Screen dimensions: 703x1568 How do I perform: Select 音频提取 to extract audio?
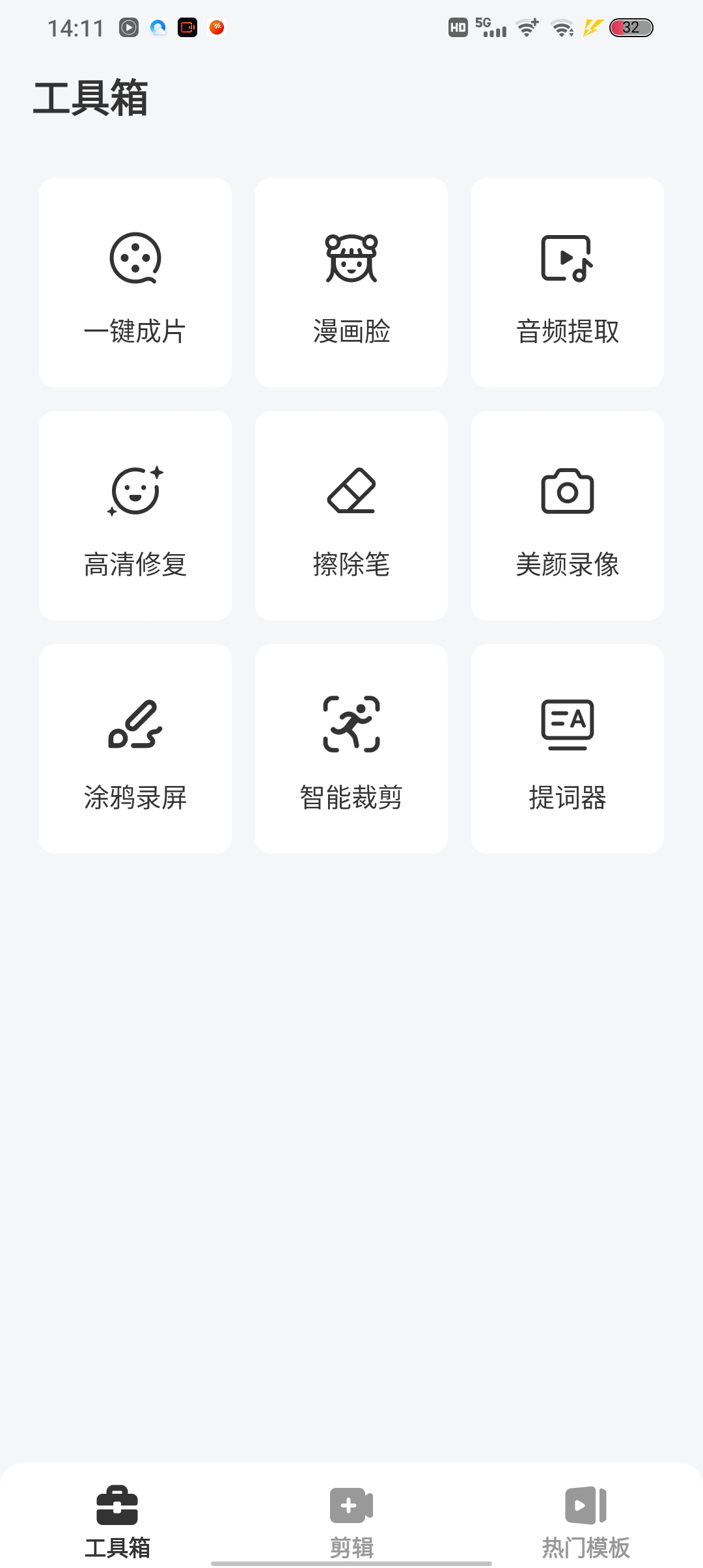coord(568,283)
